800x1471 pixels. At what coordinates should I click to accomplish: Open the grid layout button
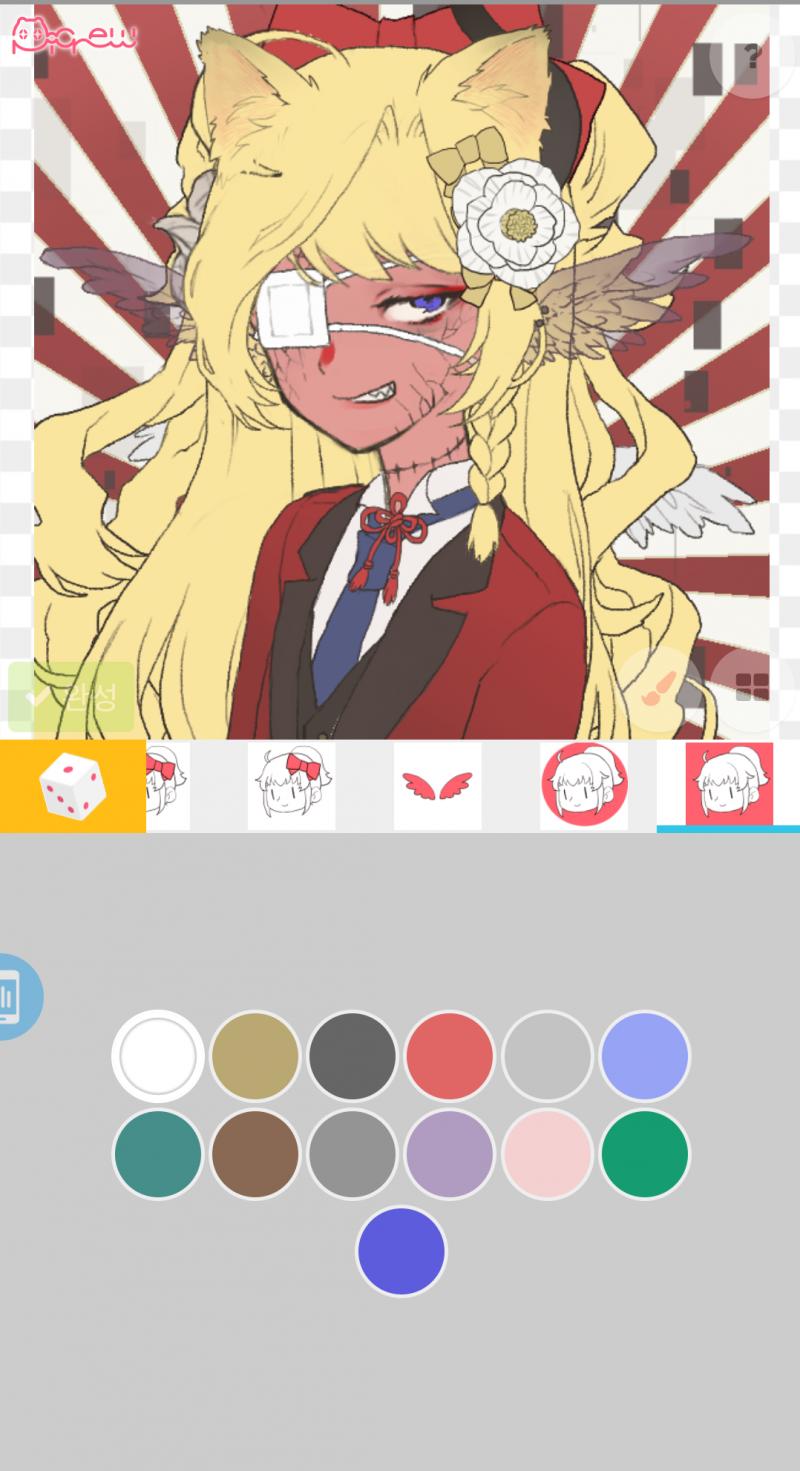click(752, 689)
